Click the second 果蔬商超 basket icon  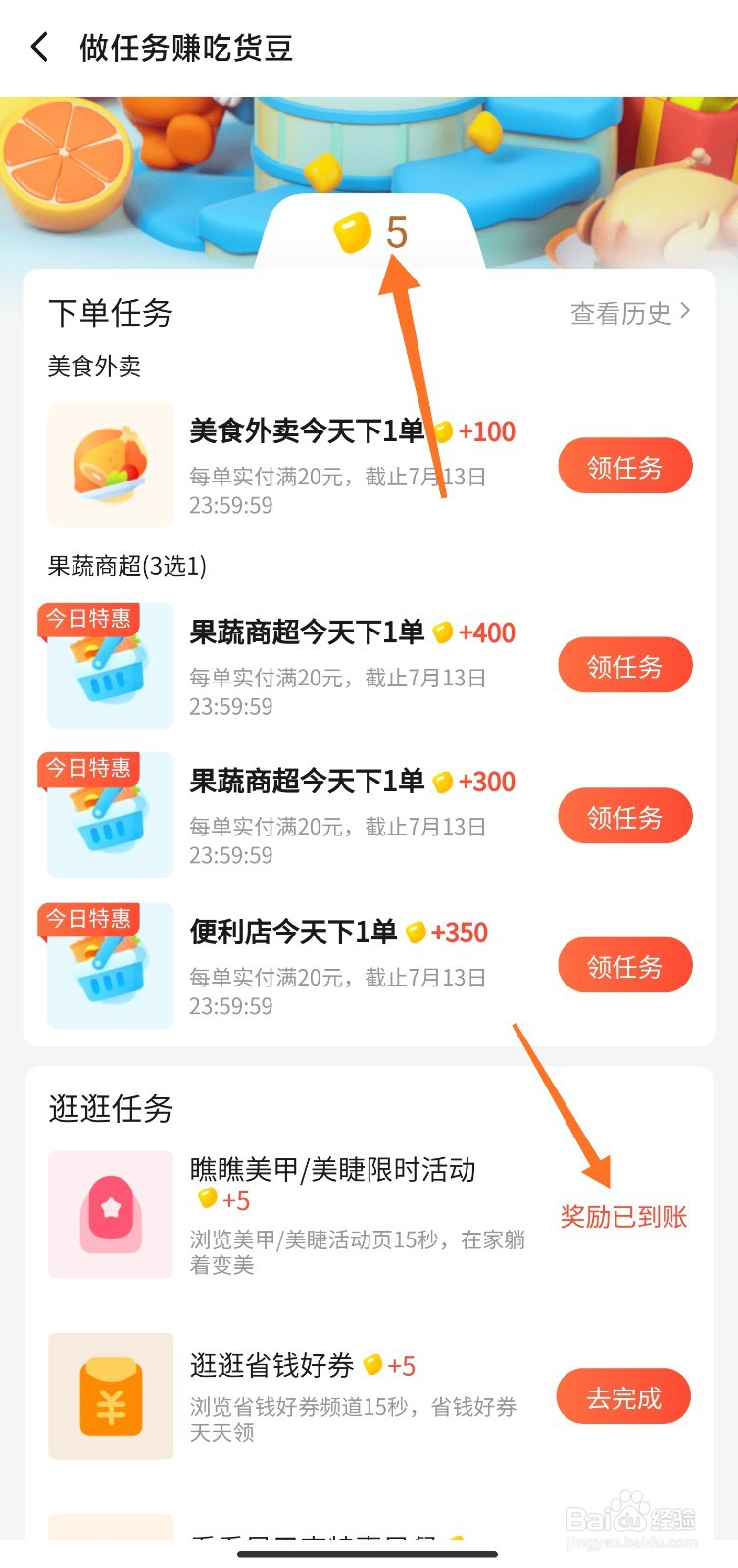coord(110,815)
